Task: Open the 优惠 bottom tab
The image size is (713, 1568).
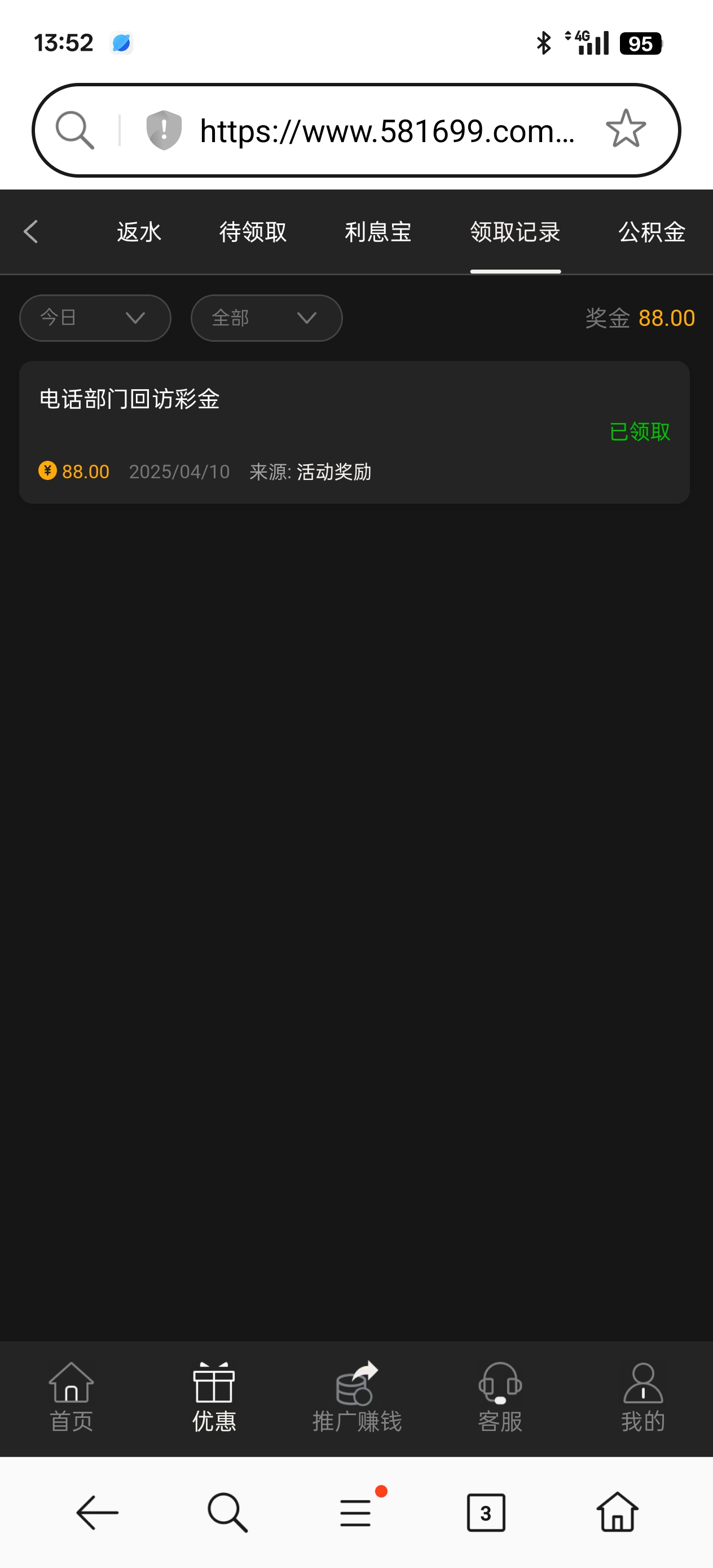Action: pyautogui.click(x=214, y=1397)
